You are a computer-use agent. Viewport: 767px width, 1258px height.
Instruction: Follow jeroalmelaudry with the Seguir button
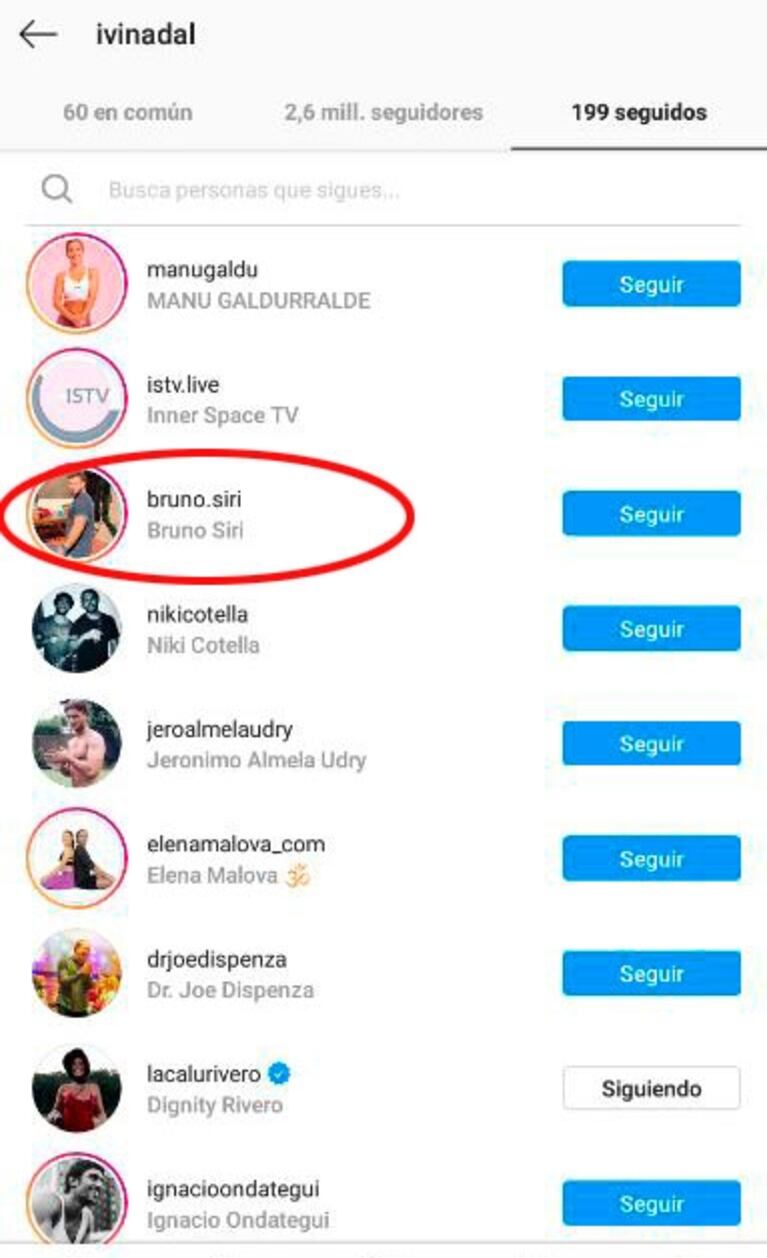pos(651,744)
